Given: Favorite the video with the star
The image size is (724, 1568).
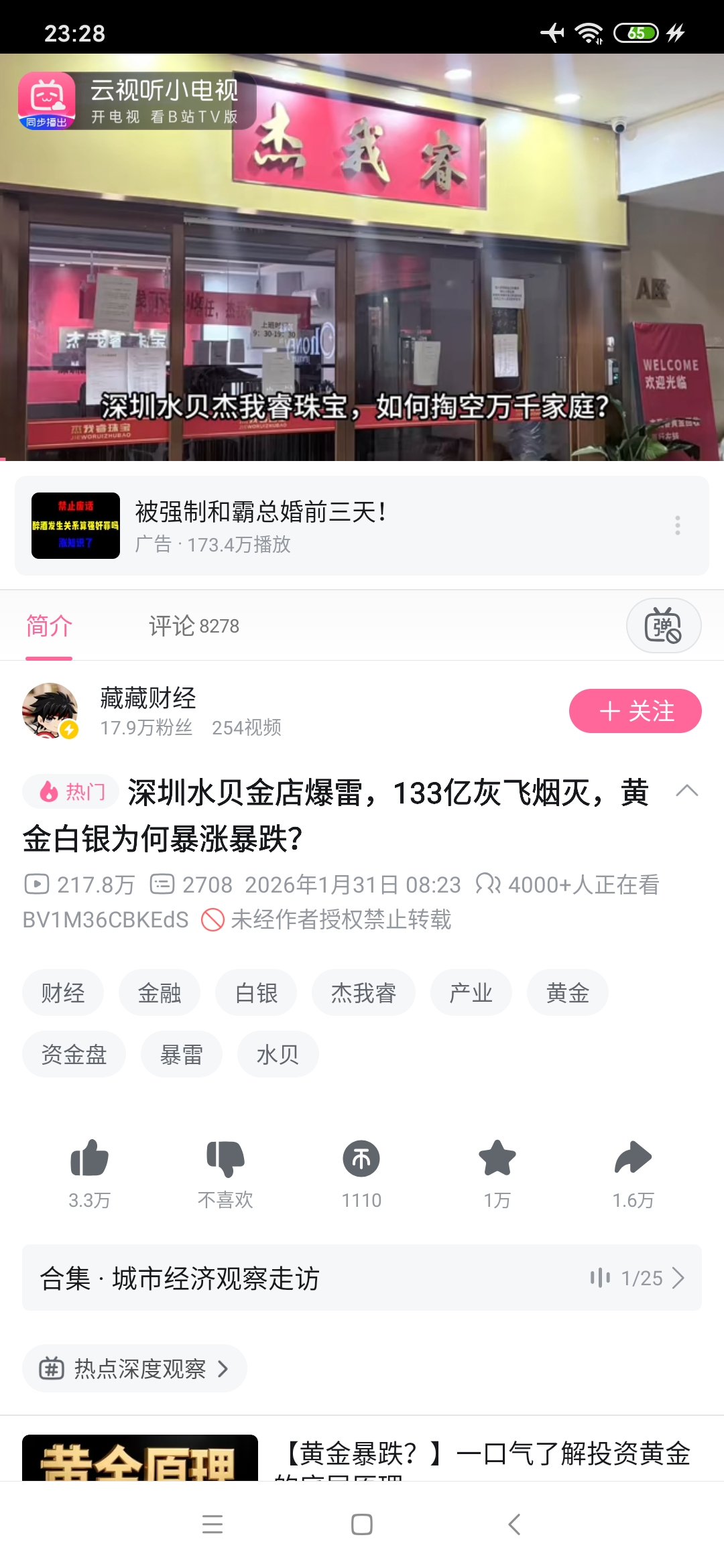Looking at the screenshot, I should [x=497, y=1159].
